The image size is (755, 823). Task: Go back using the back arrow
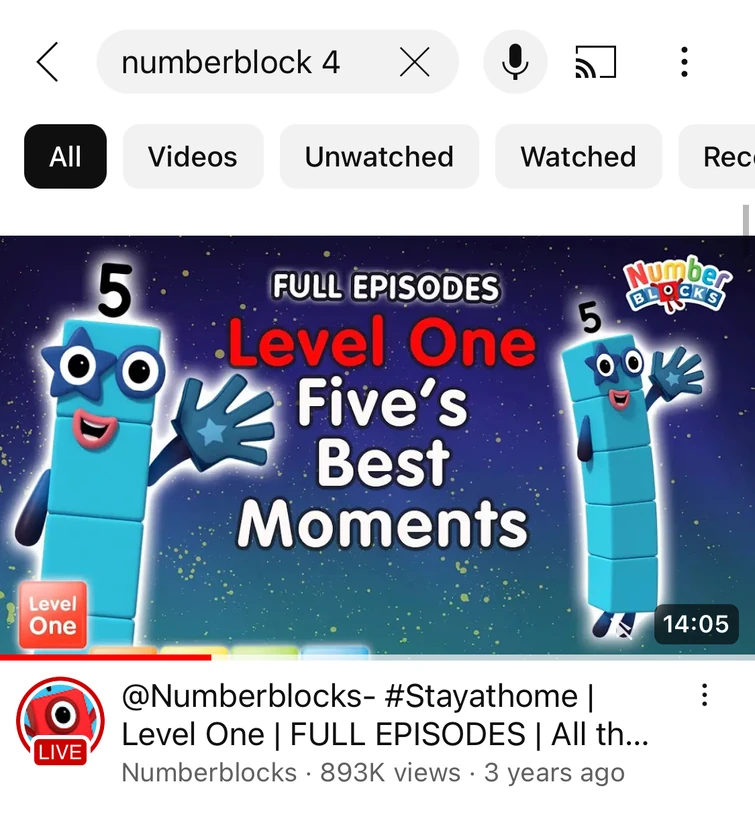tap(47, 62)
